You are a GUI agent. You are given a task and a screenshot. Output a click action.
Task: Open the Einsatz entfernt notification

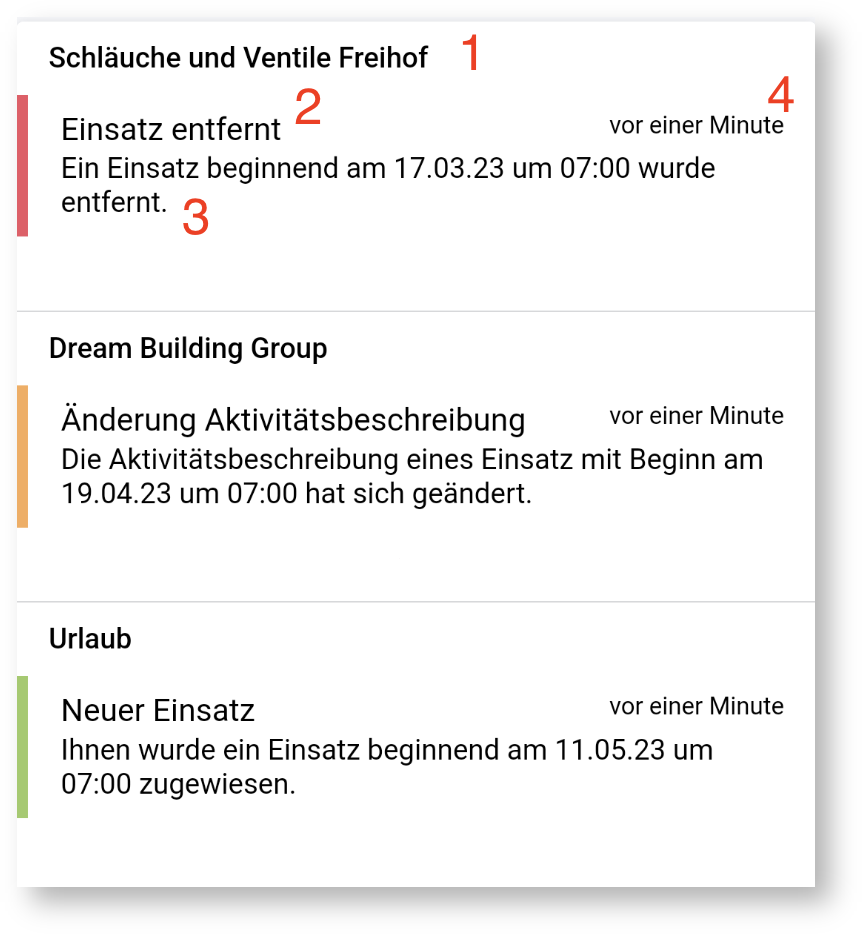tap(171, 130)
